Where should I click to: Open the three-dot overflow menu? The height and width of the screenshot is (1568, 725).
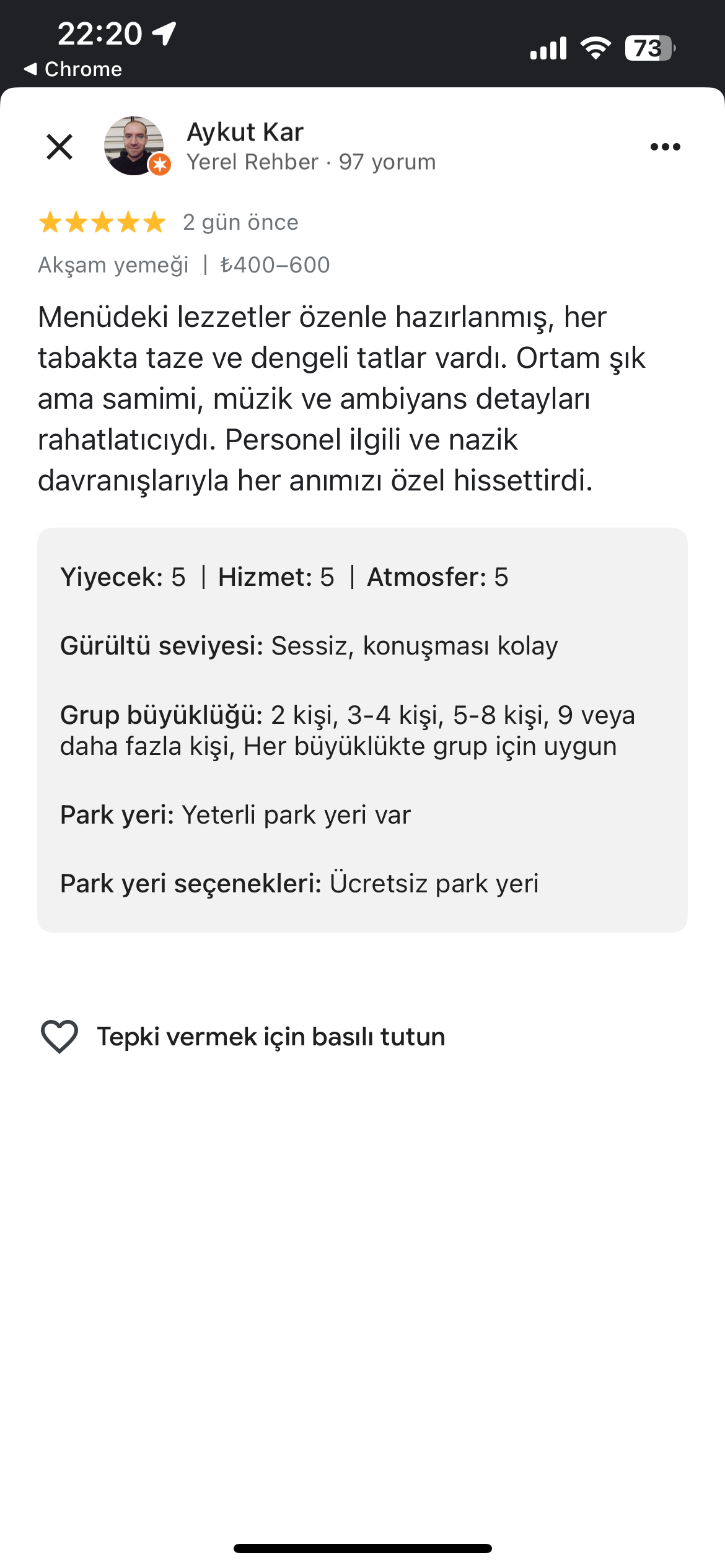point(665,147)
